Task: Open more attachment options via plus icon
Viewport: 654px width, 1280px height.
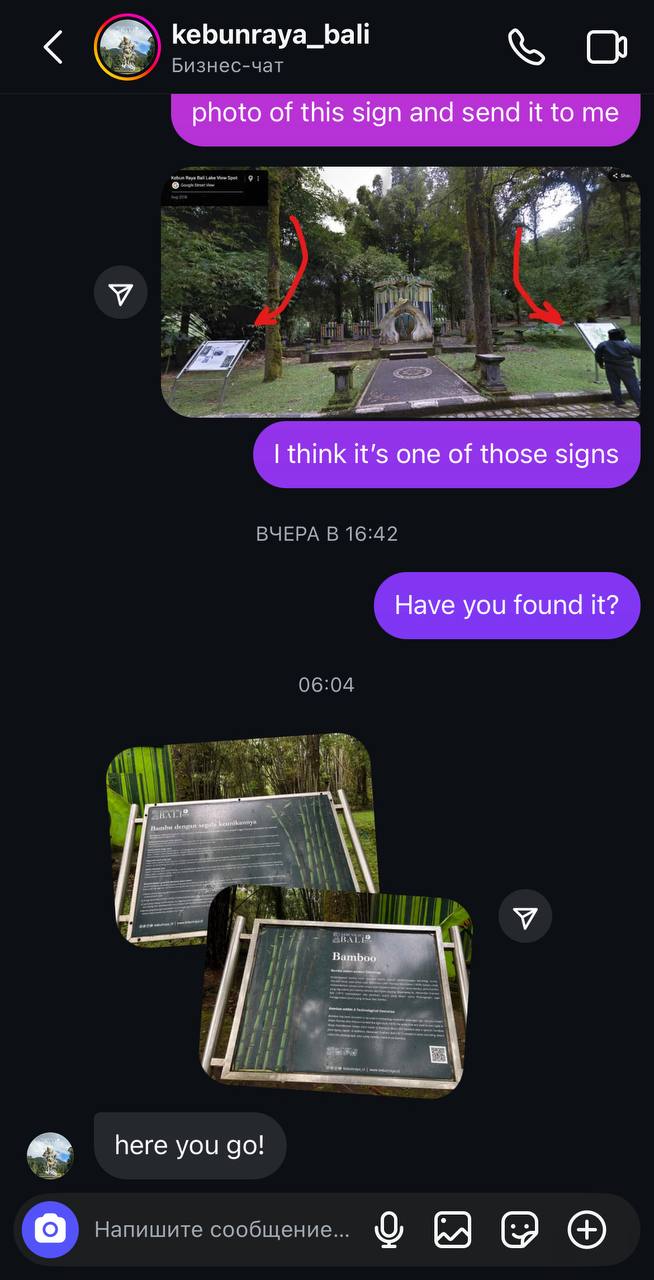Action: tap(586, 1229)
